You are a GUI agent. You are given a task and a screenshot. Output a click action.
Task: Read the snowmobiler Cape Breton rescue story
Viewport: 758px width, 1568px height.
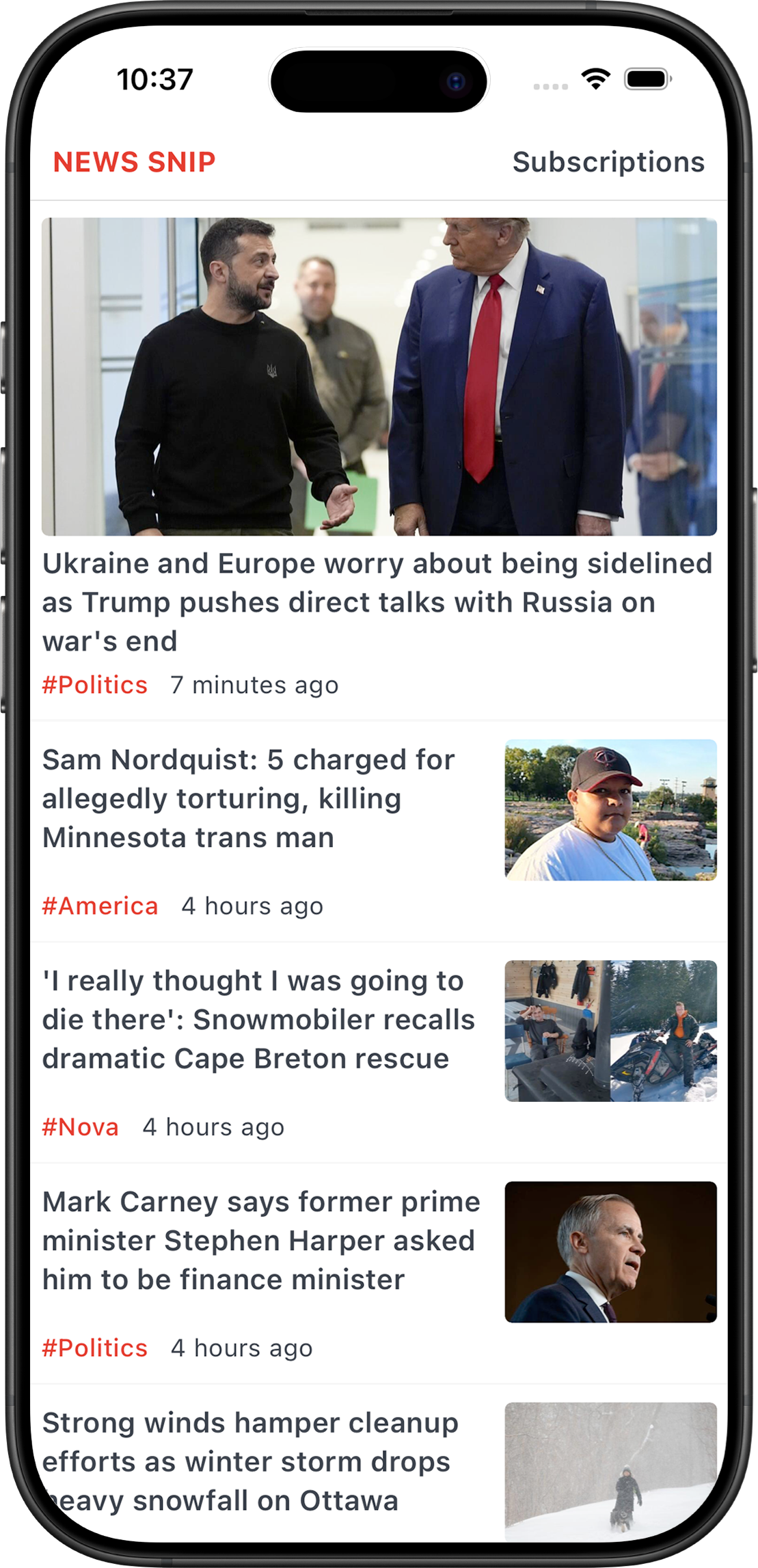coord(258,1019)
